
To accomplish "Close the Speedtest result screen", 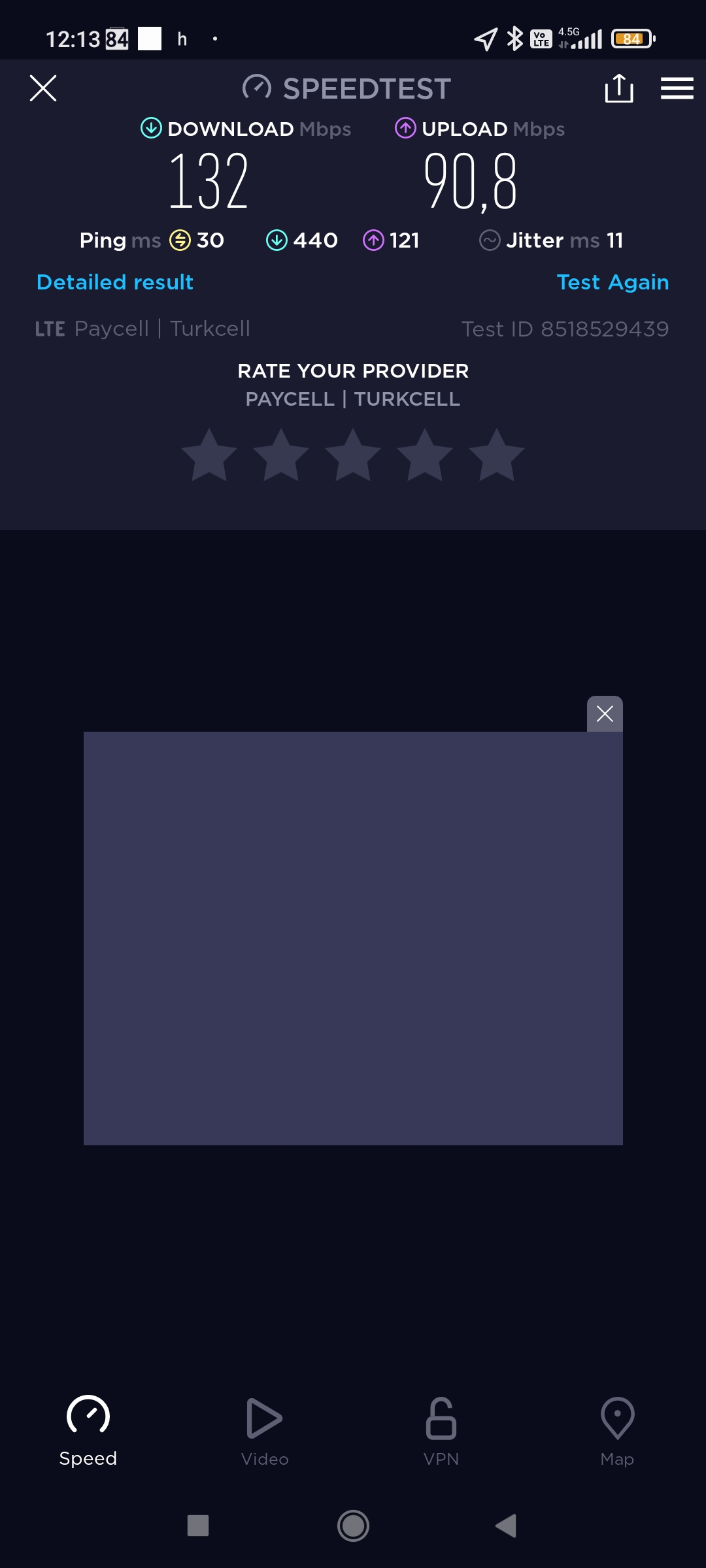I will (43, 88).
